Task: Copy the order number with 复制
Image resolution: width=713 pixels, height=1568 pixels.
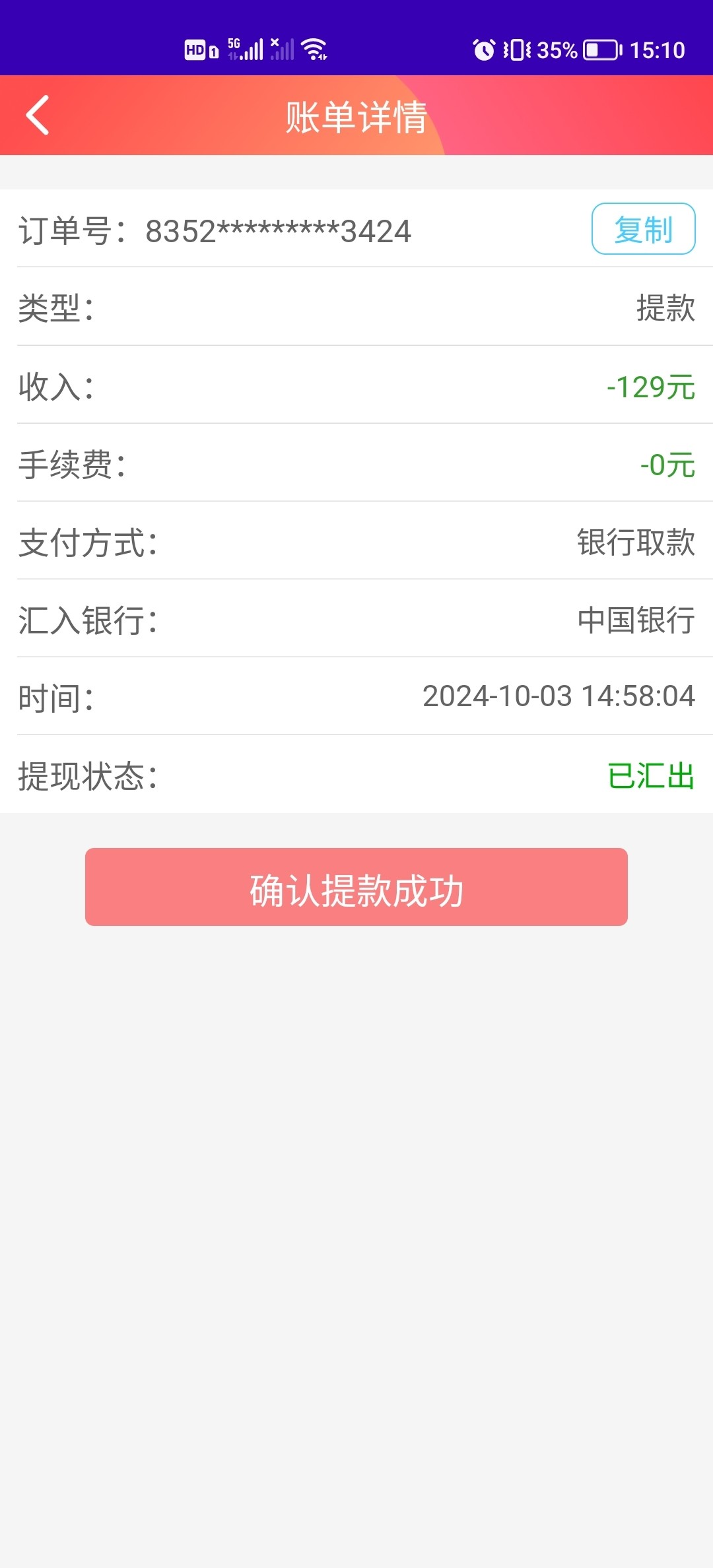Action: click(x=643, y=229)
